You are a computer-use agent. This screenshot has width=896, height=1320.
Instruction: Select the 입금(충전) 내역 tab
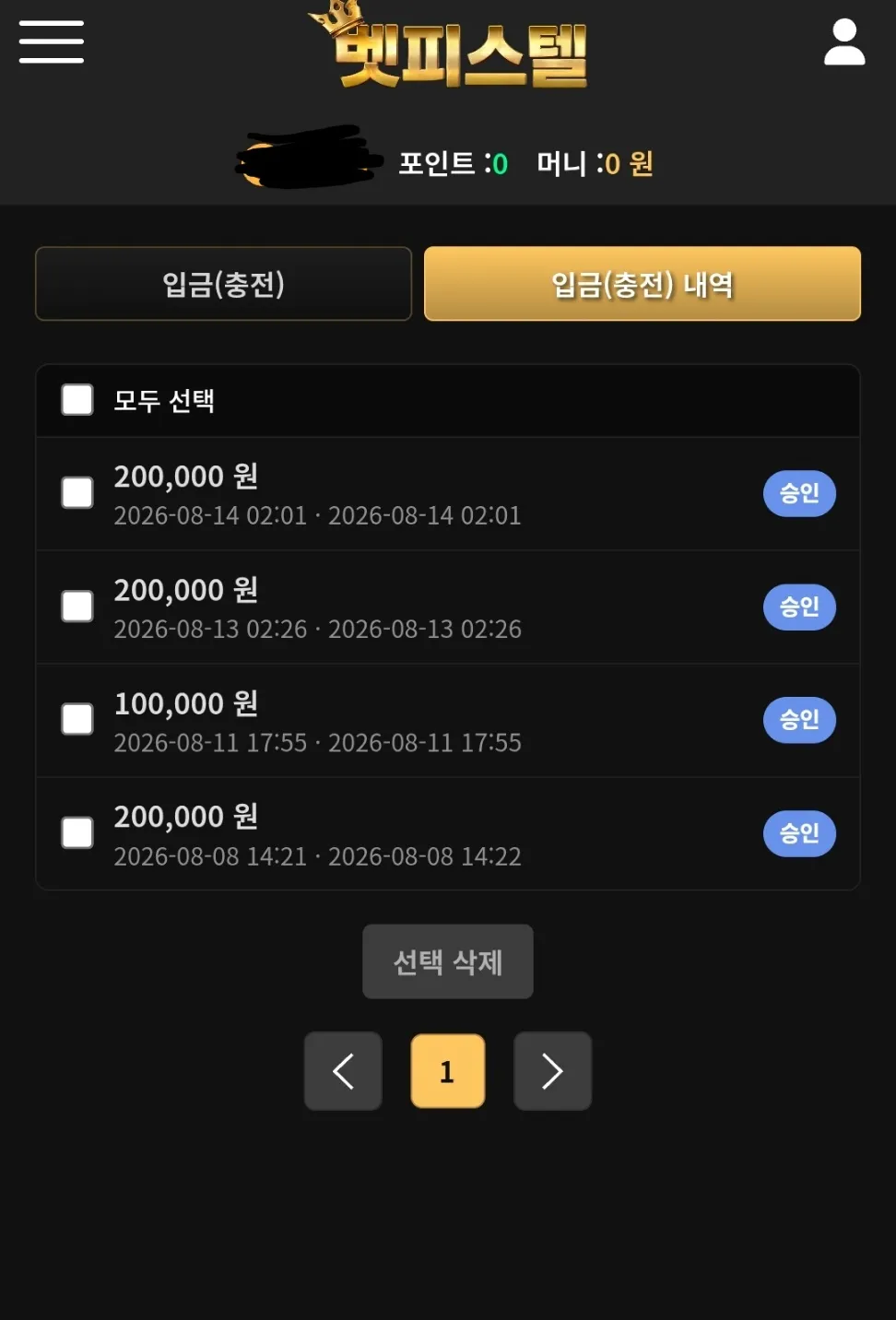click(x=643, y=284)
